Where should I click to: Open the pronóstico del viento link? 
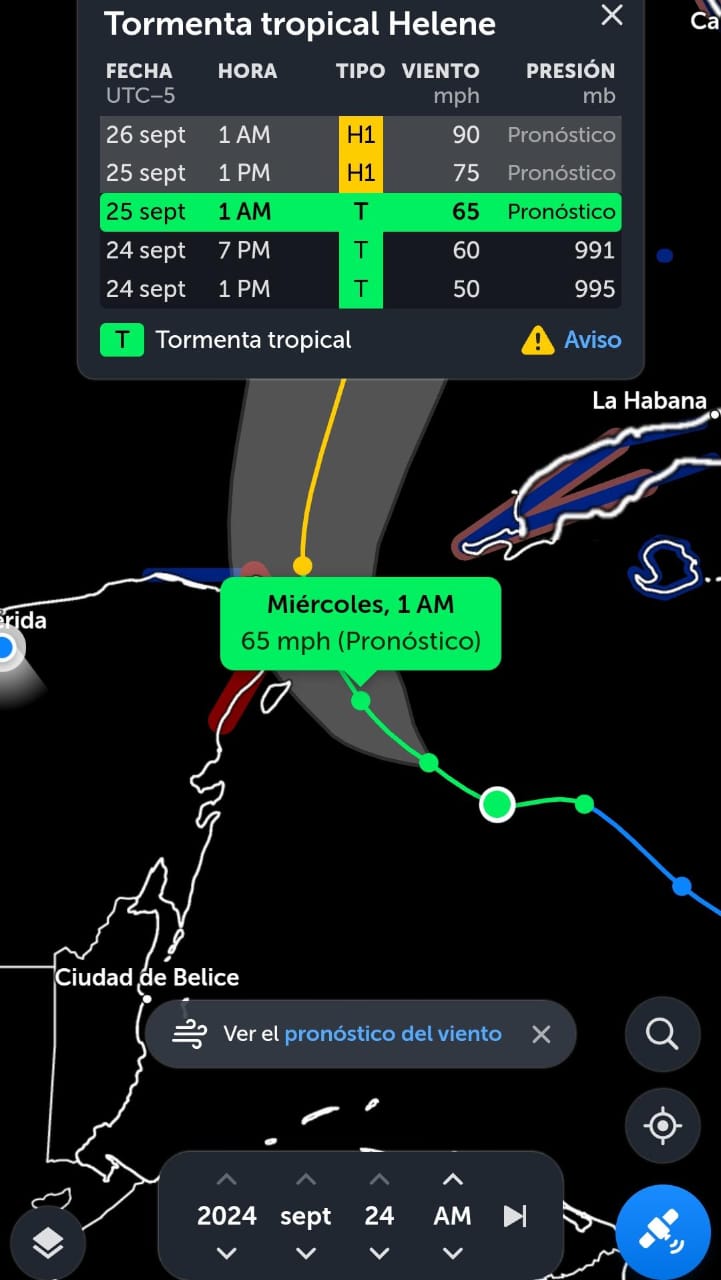tap(393, 1034)
